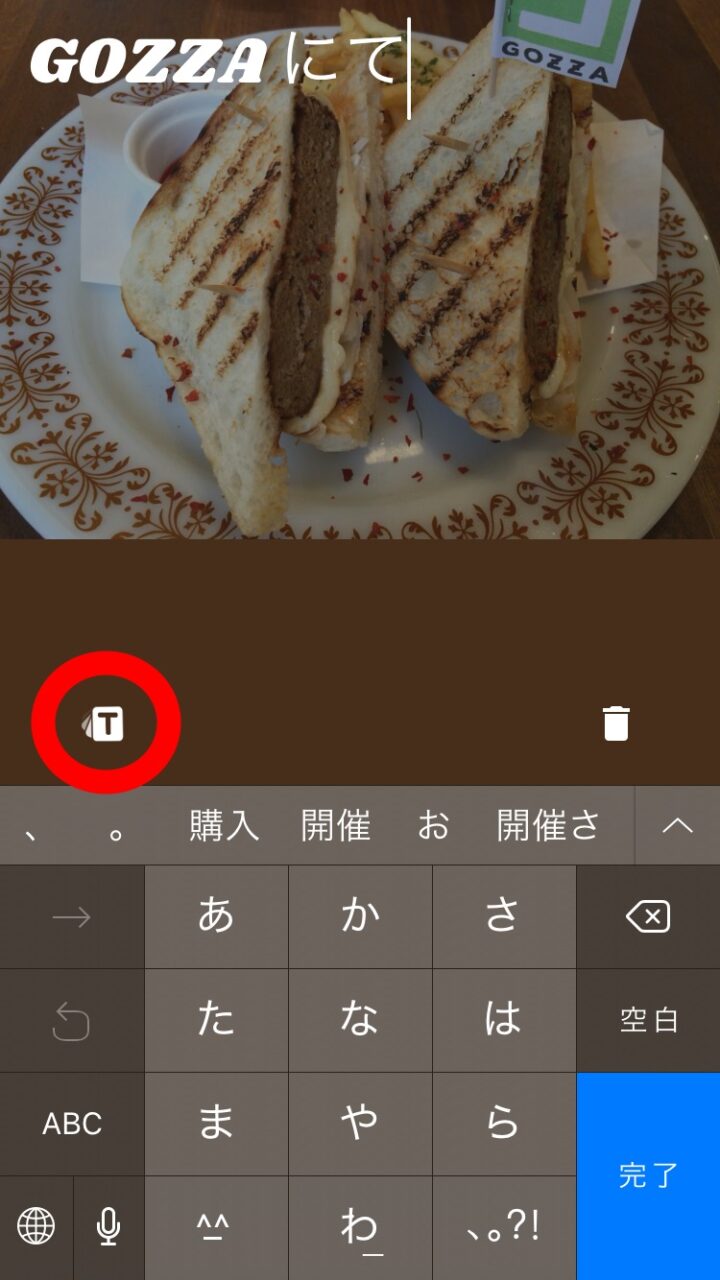Tap the blue 完了 key
720x1280 pixels.
pyautogui.click(x=648, y=1176)
